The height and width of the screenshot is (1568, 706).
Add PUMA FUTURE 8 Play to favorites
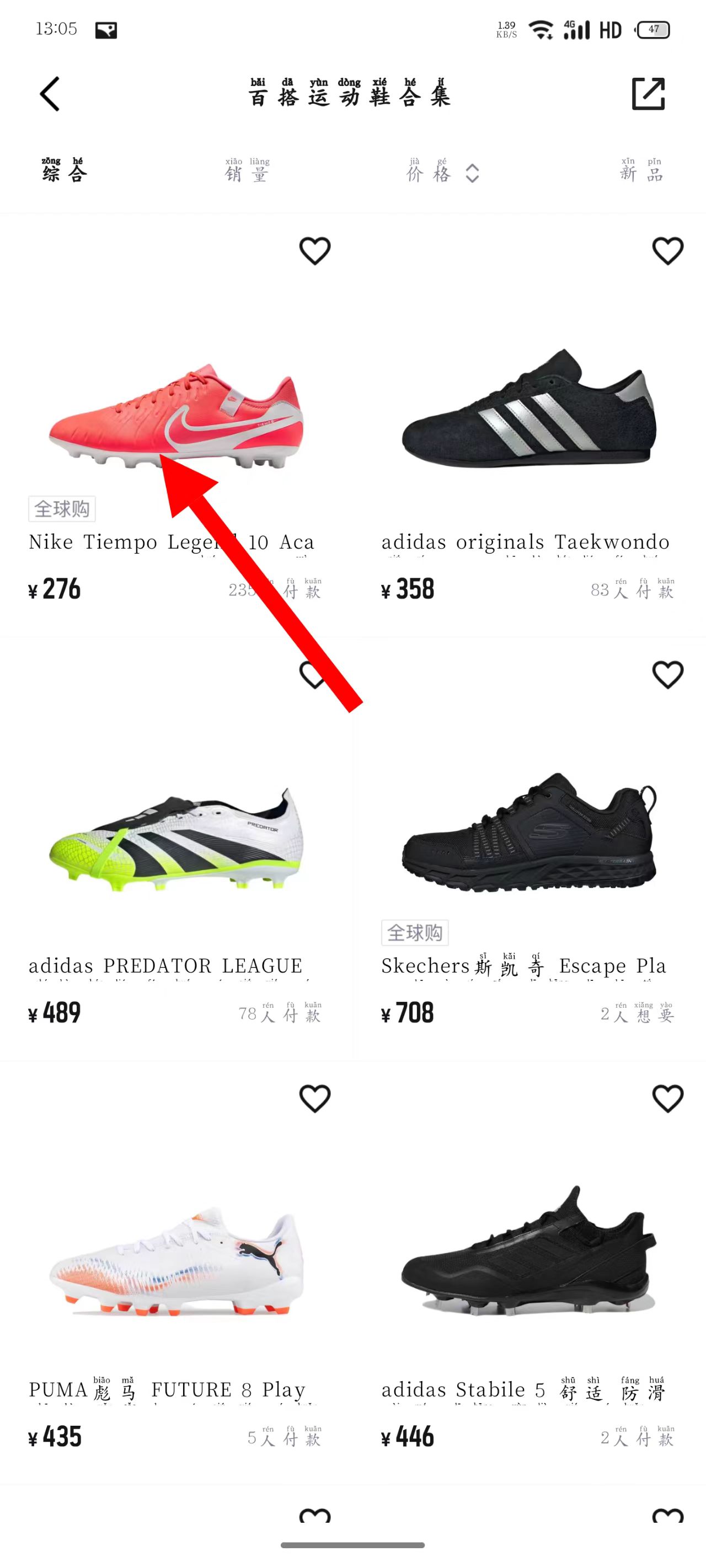(314, 1098)
